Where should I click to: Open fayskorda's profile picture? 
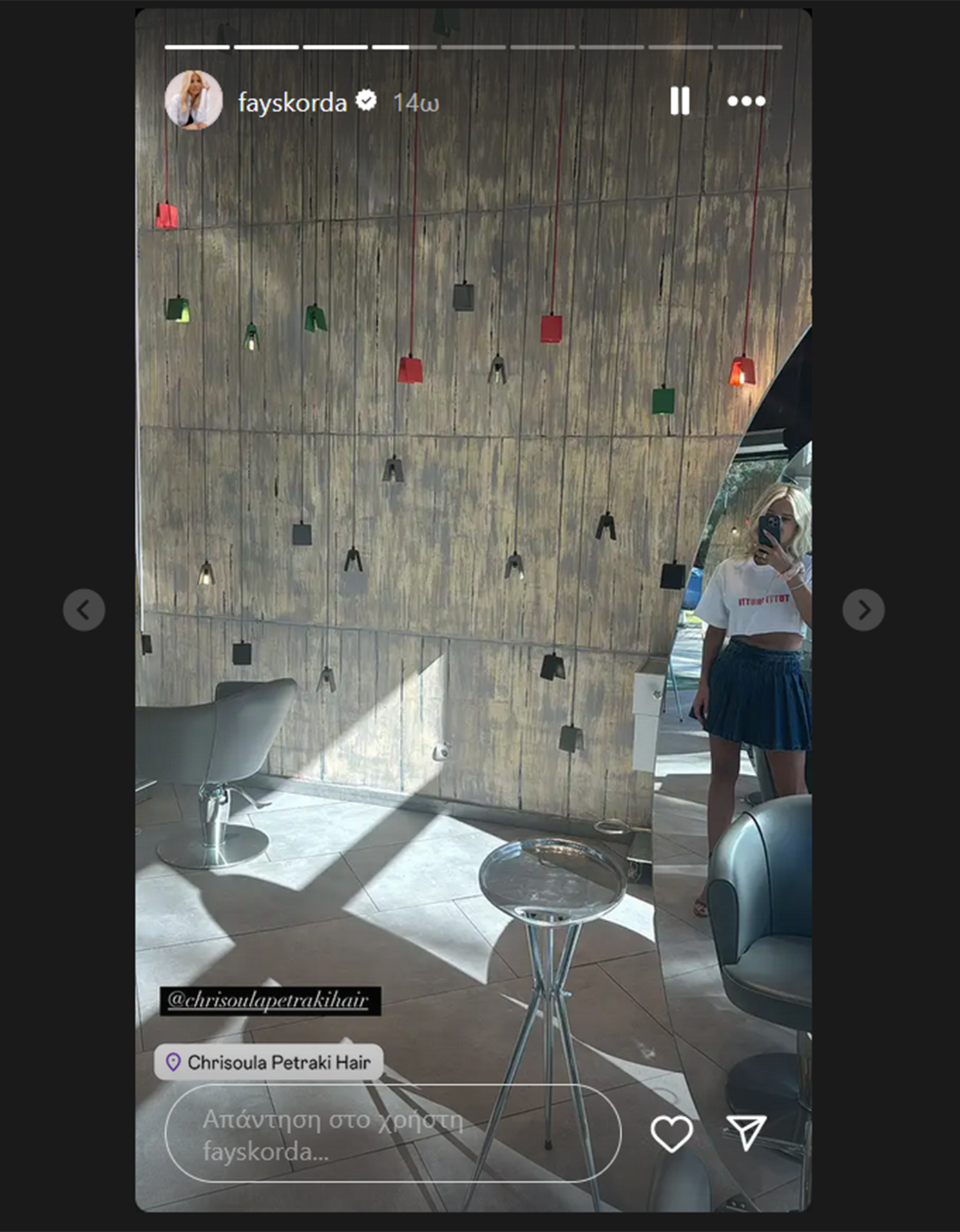pyautogui.click(x=194, y=101)
